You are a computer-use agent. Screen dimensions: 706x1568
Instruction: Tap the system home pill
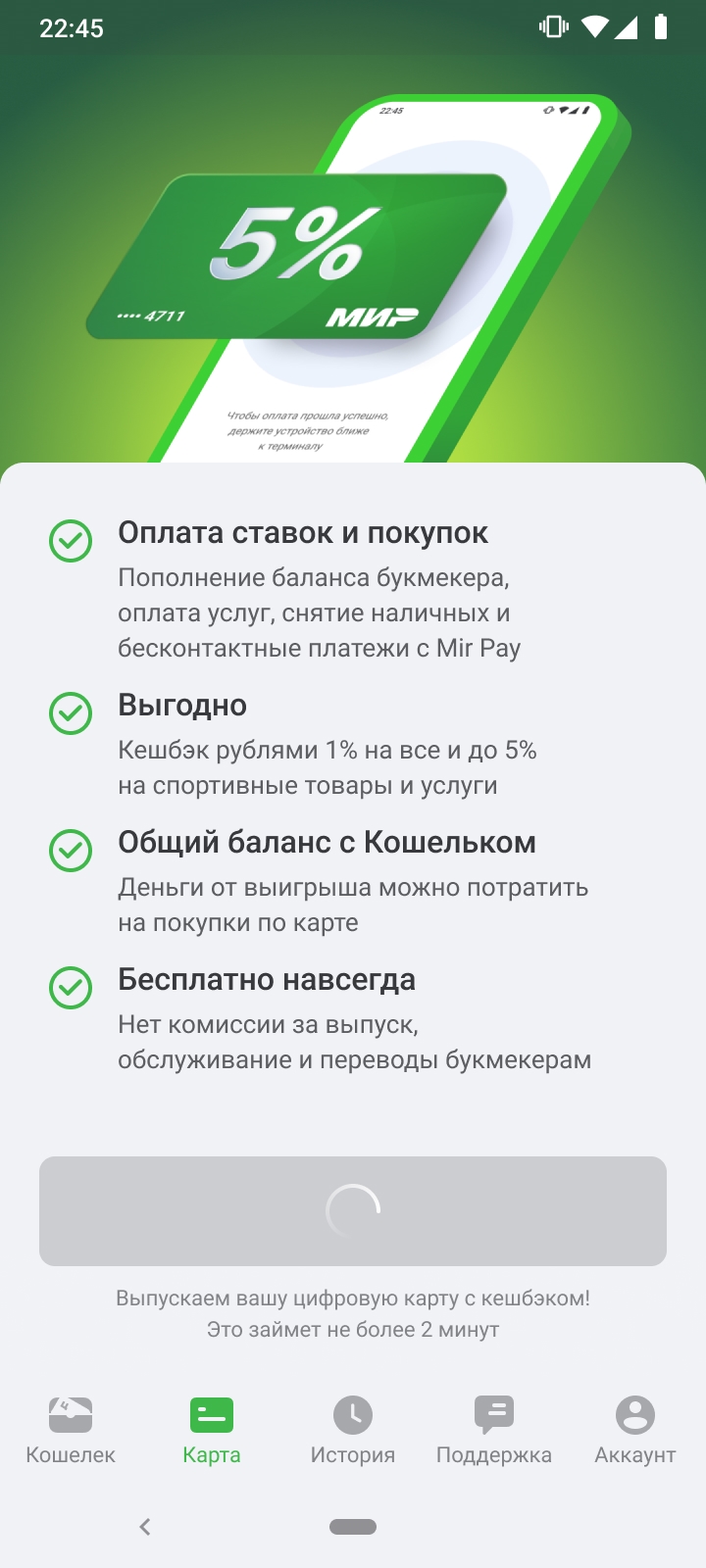point(353,1526)
